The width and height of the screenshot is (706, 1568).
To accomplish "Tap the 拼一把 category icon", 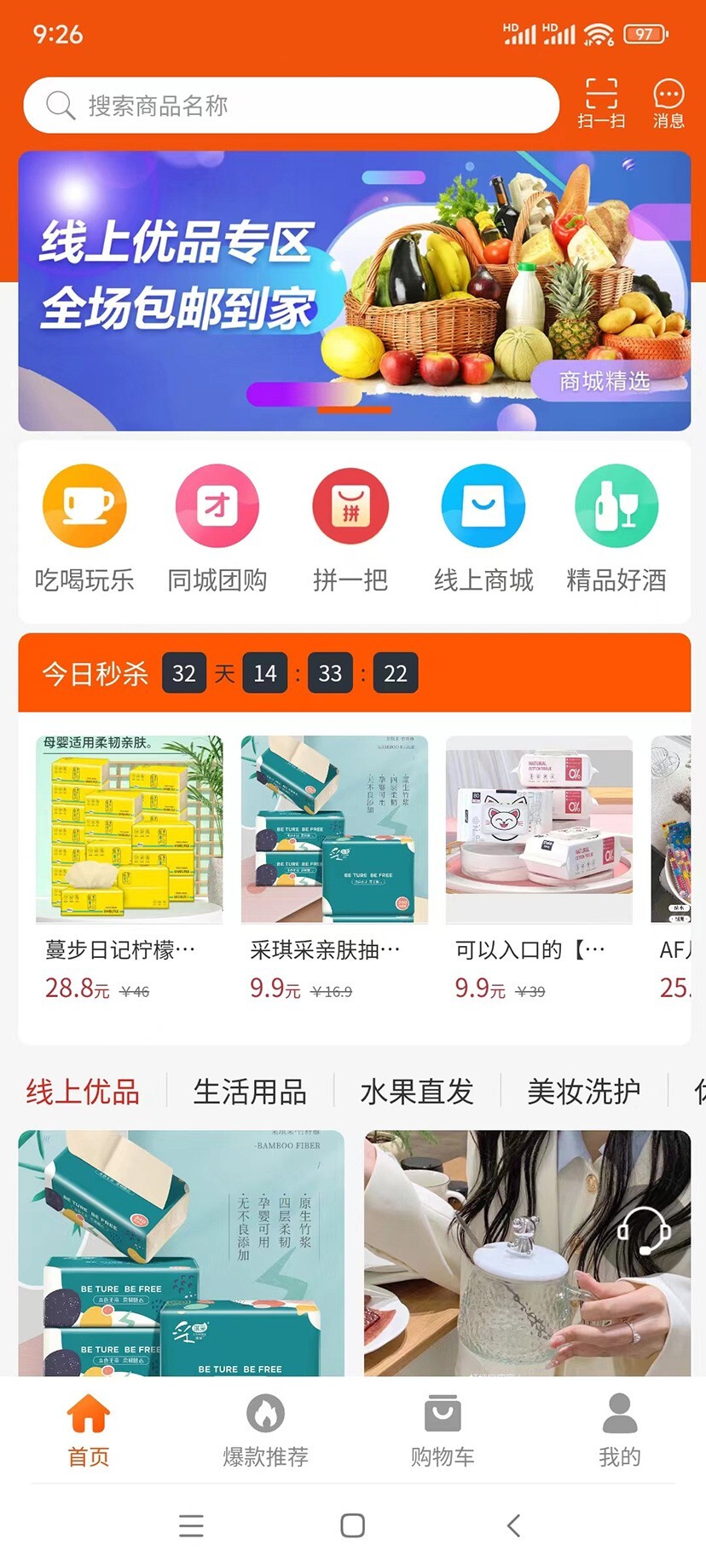I will pyautogui.click(x=350, y=504).
